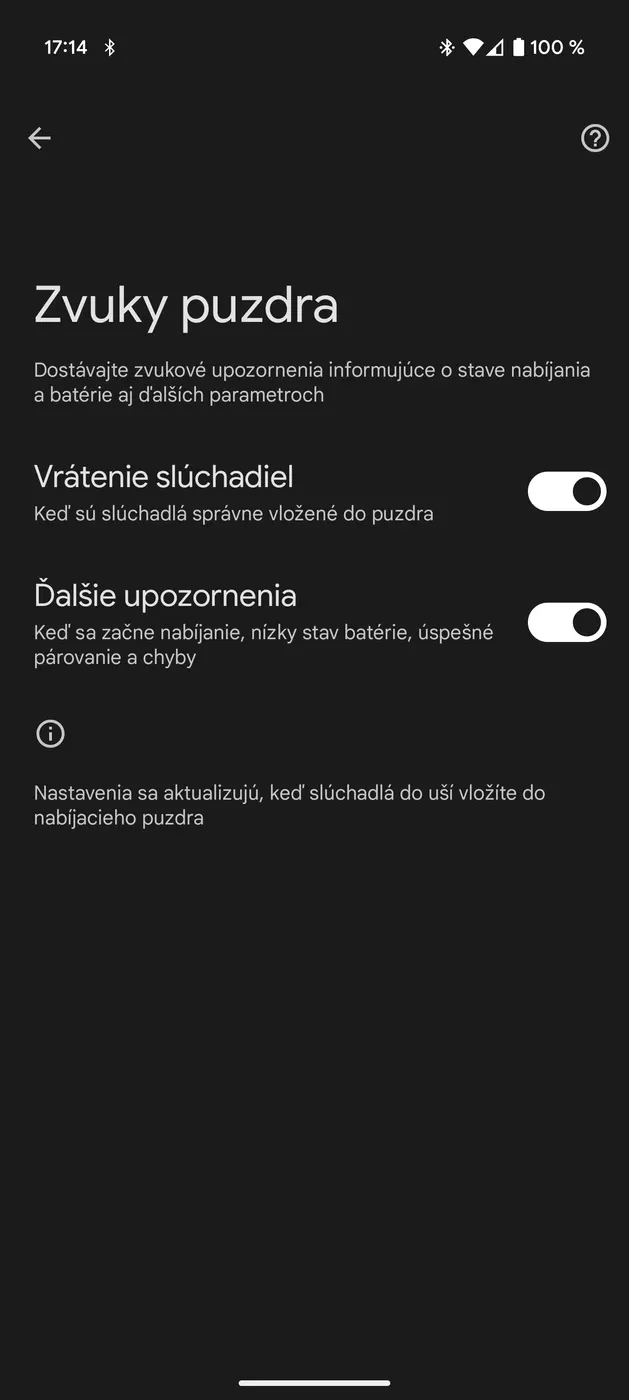This screenshot has height=1400, width=629.
Task: Go back using the arrow icon
Action: pos(39,138)
